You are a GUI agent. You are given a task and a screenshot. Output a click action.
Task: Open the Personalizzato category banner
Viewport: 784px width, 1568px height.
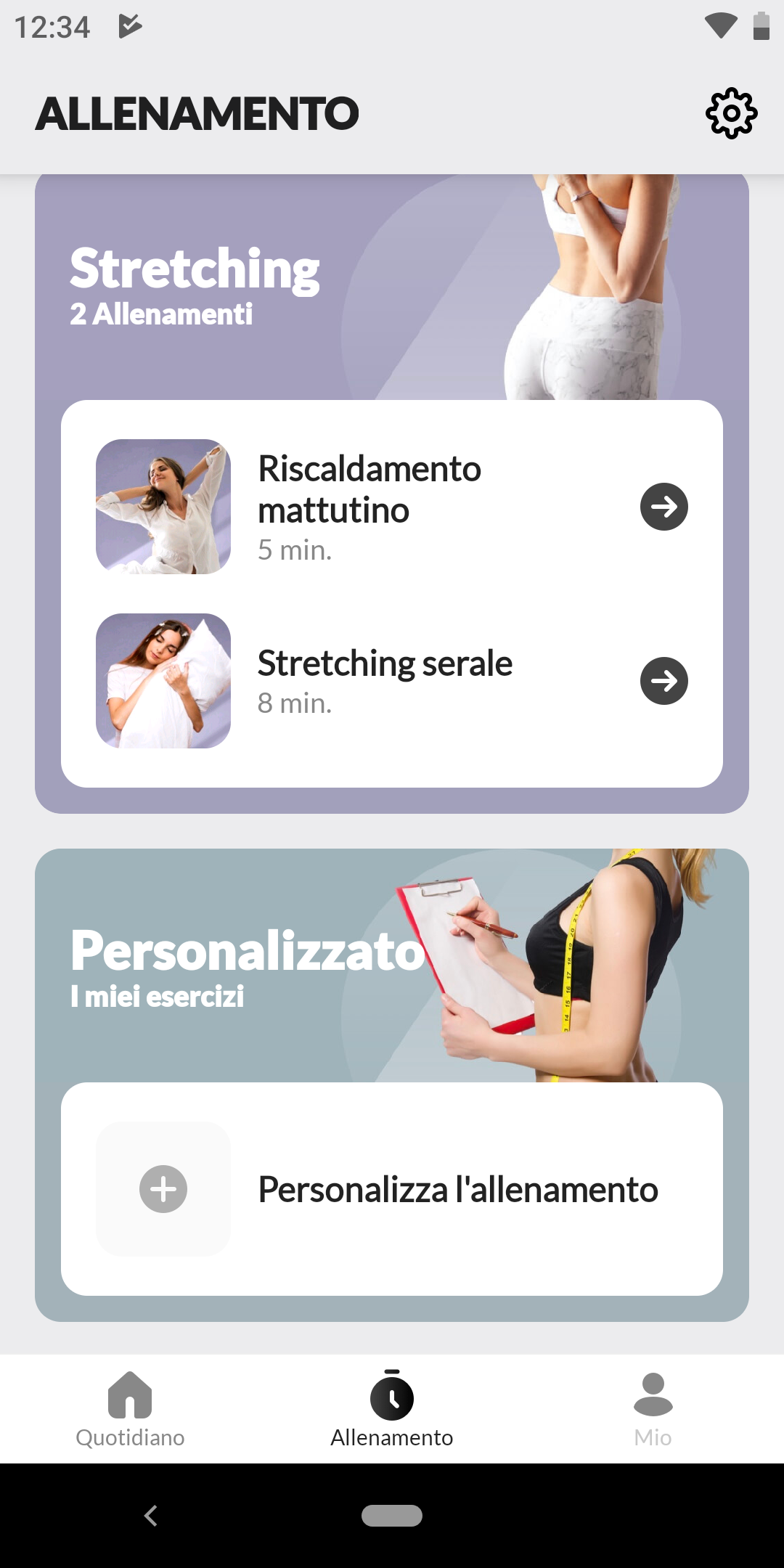click(392, 965)
